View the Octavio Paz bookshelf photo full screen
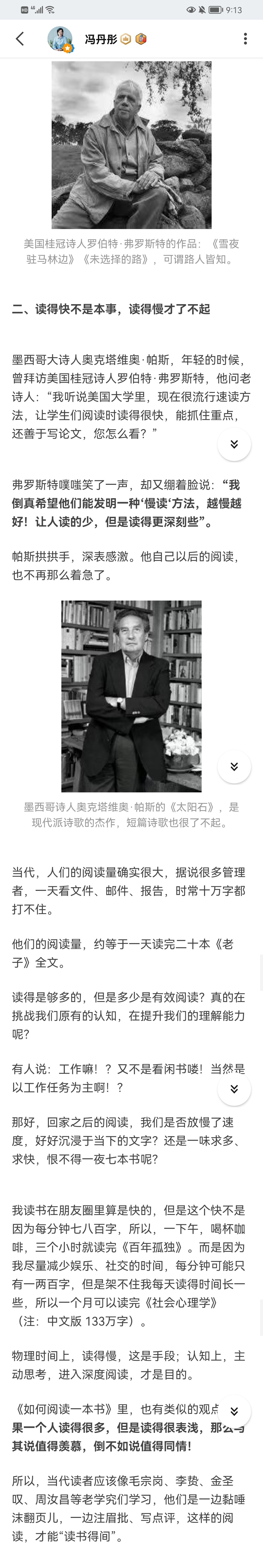Screen dimensions: 263x1568 (131, 696)
